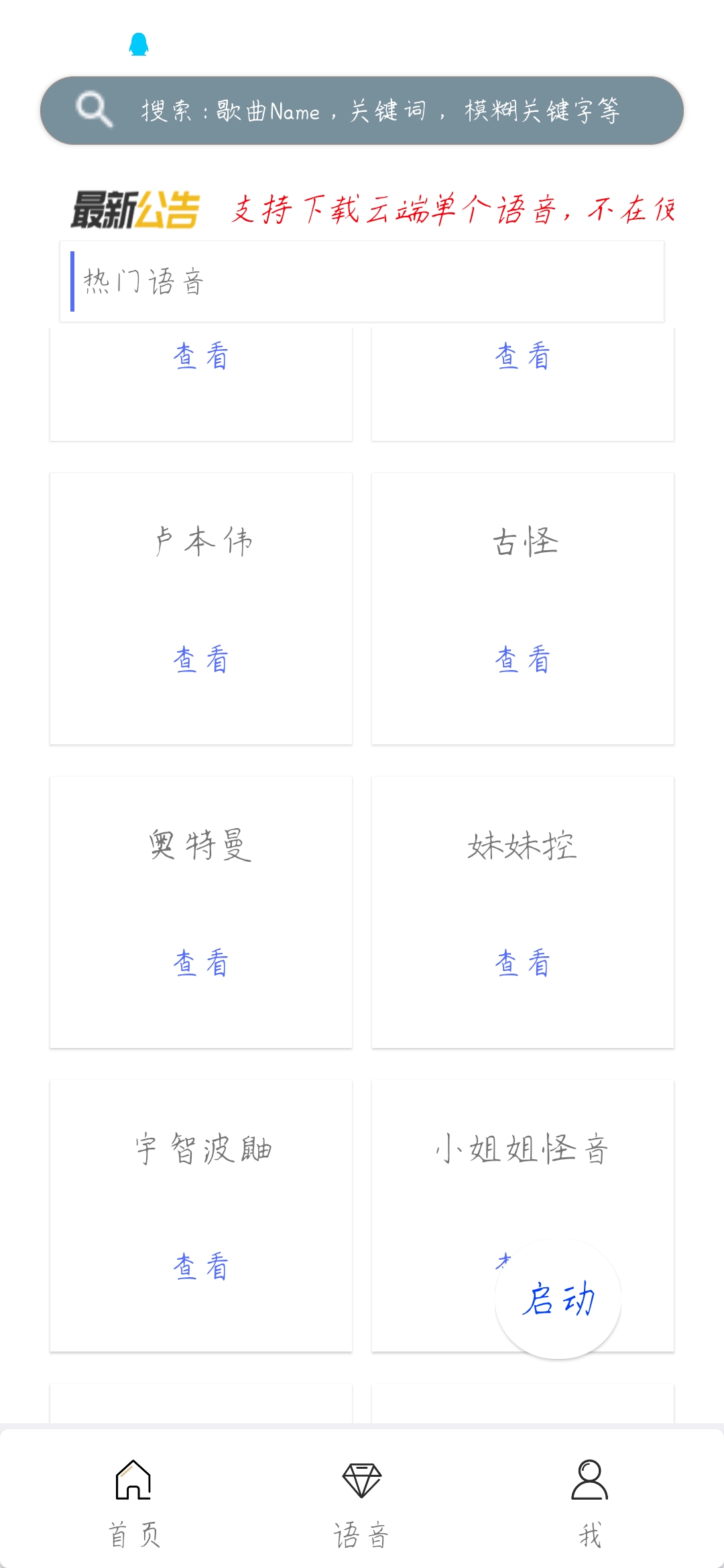This screenshot has height=1568, width=724.
Task: Click the 热门语音 section header
Action: tap(144, 280)
